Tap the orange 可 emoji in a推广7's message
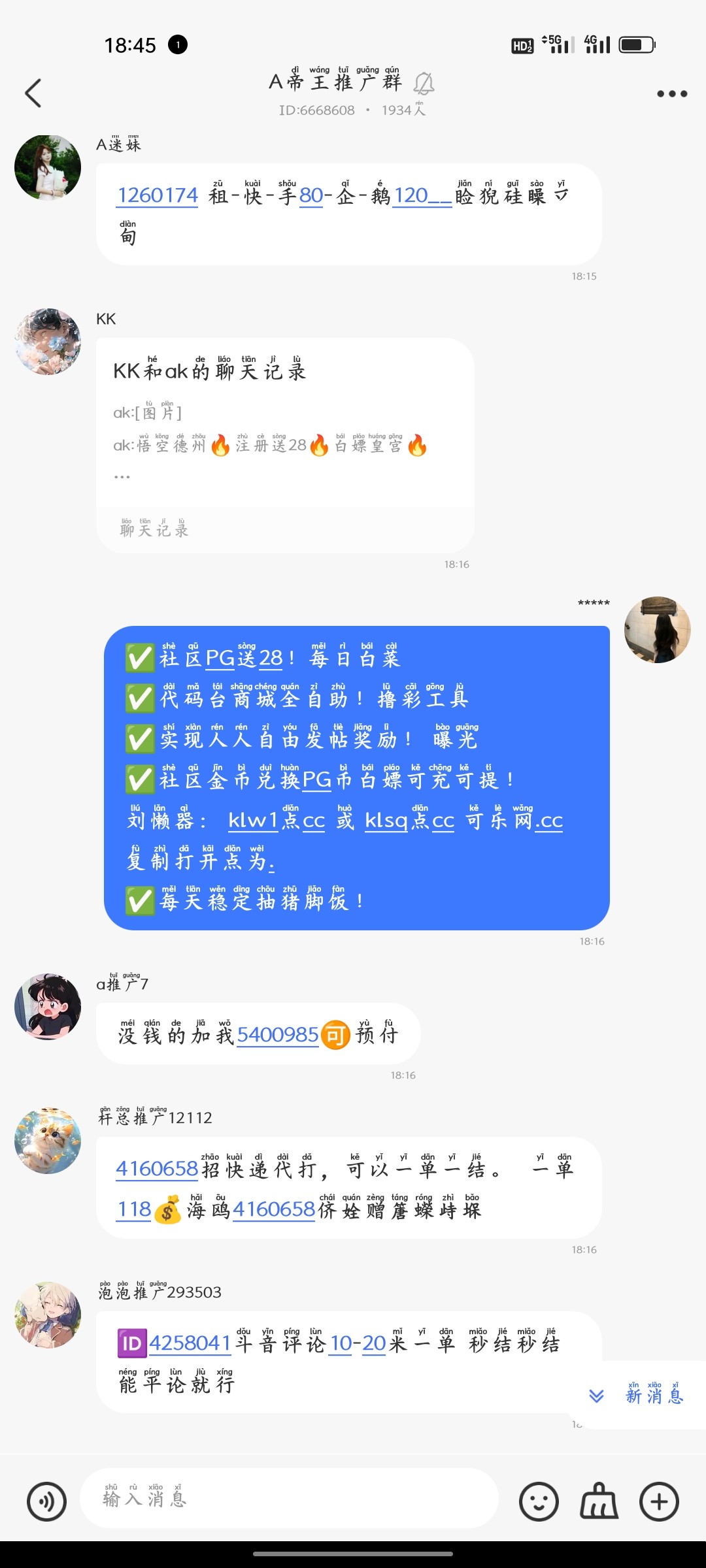Screen dimensions: 706x1568 coord(337,1034)
